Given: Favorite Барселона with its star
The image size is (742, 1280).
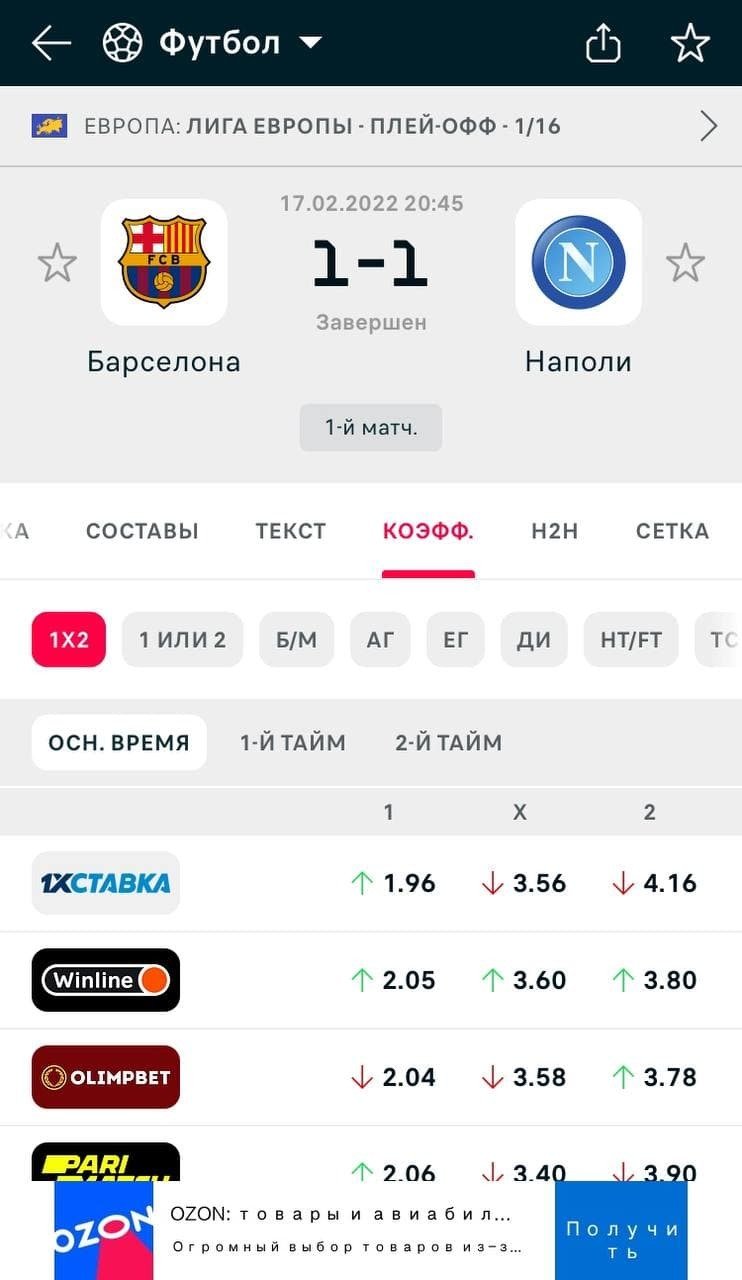Looking at the screenshot, I should (x=57, y=263).
